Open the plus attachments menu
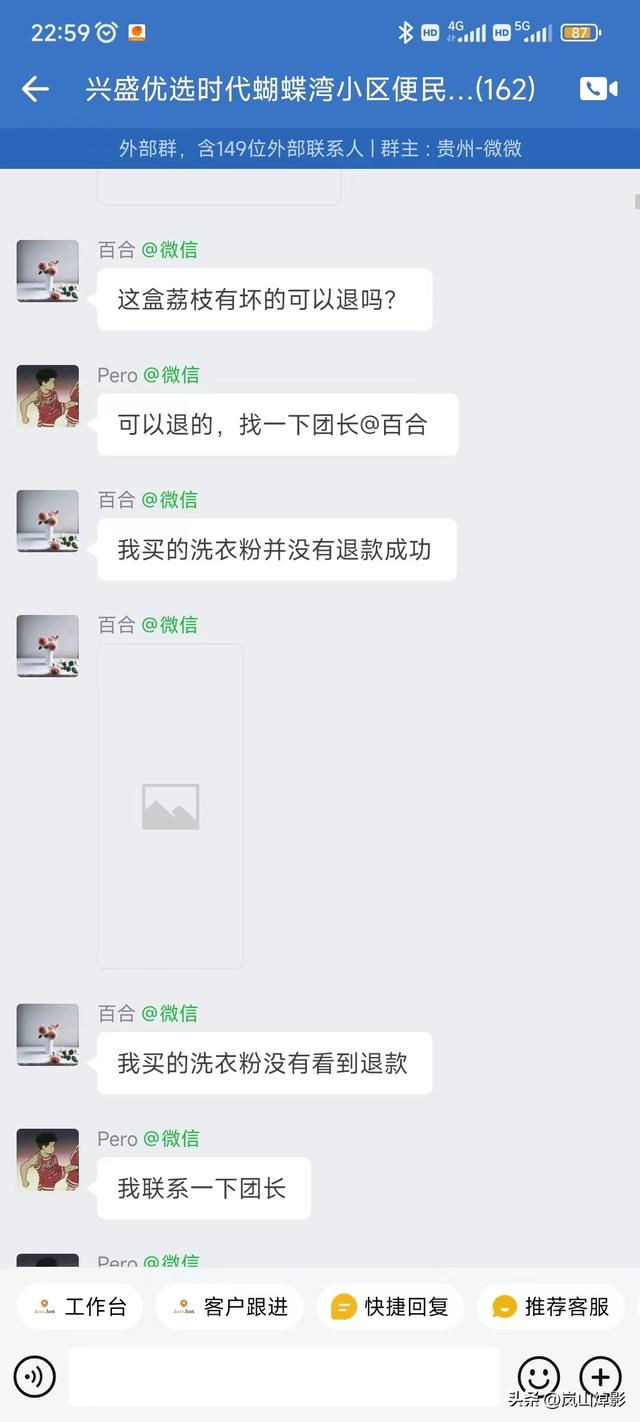The height and width of the screenshot is (1422, 640). (600, 1377)
